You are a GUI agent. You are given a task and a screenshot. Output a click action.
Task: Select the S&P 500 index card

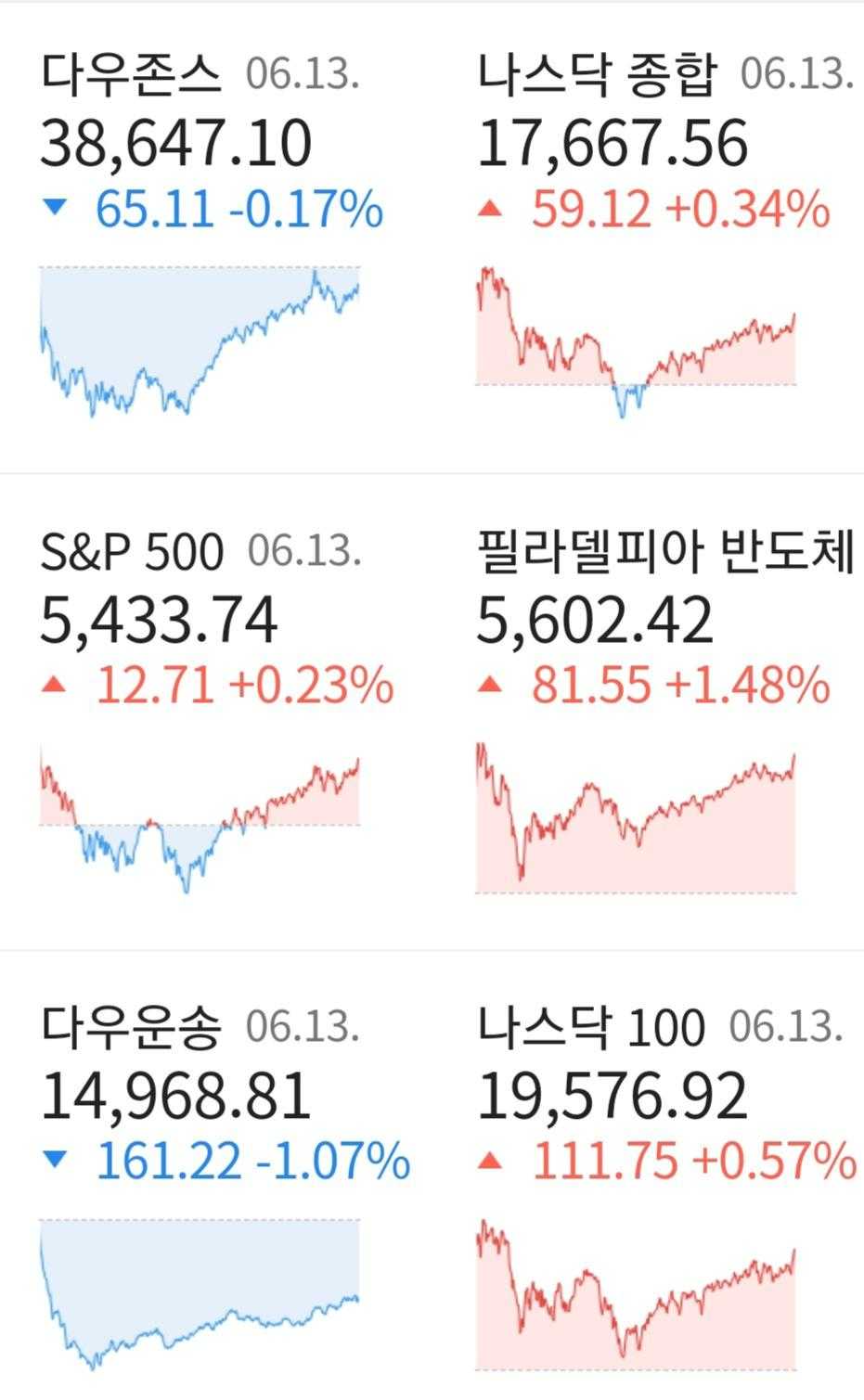coord(200,710)
